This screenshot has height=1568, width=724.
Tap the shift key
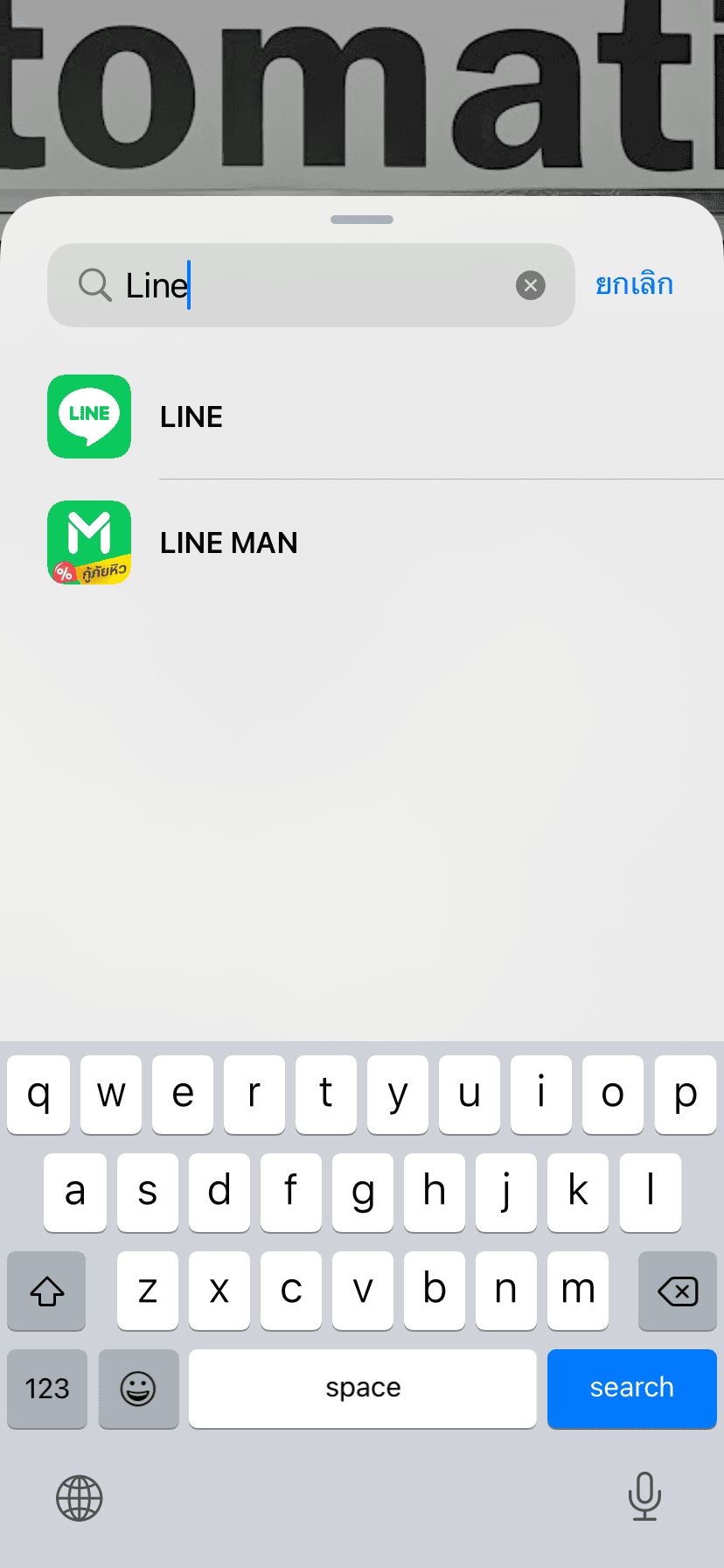point(47,1291)
